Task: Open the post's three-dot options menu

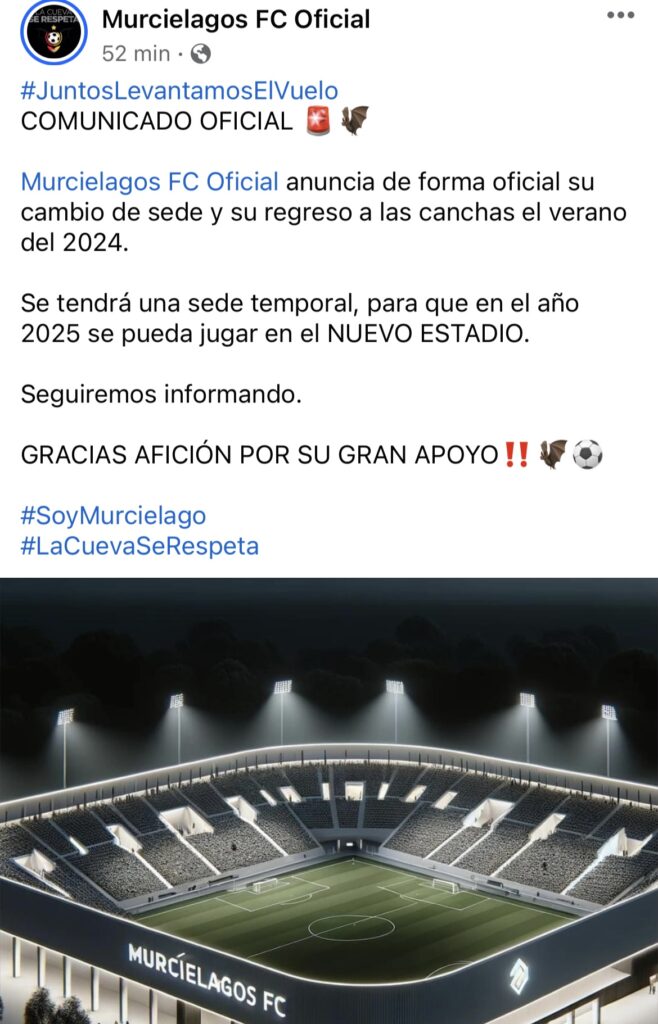Action: tap(620, 16)
